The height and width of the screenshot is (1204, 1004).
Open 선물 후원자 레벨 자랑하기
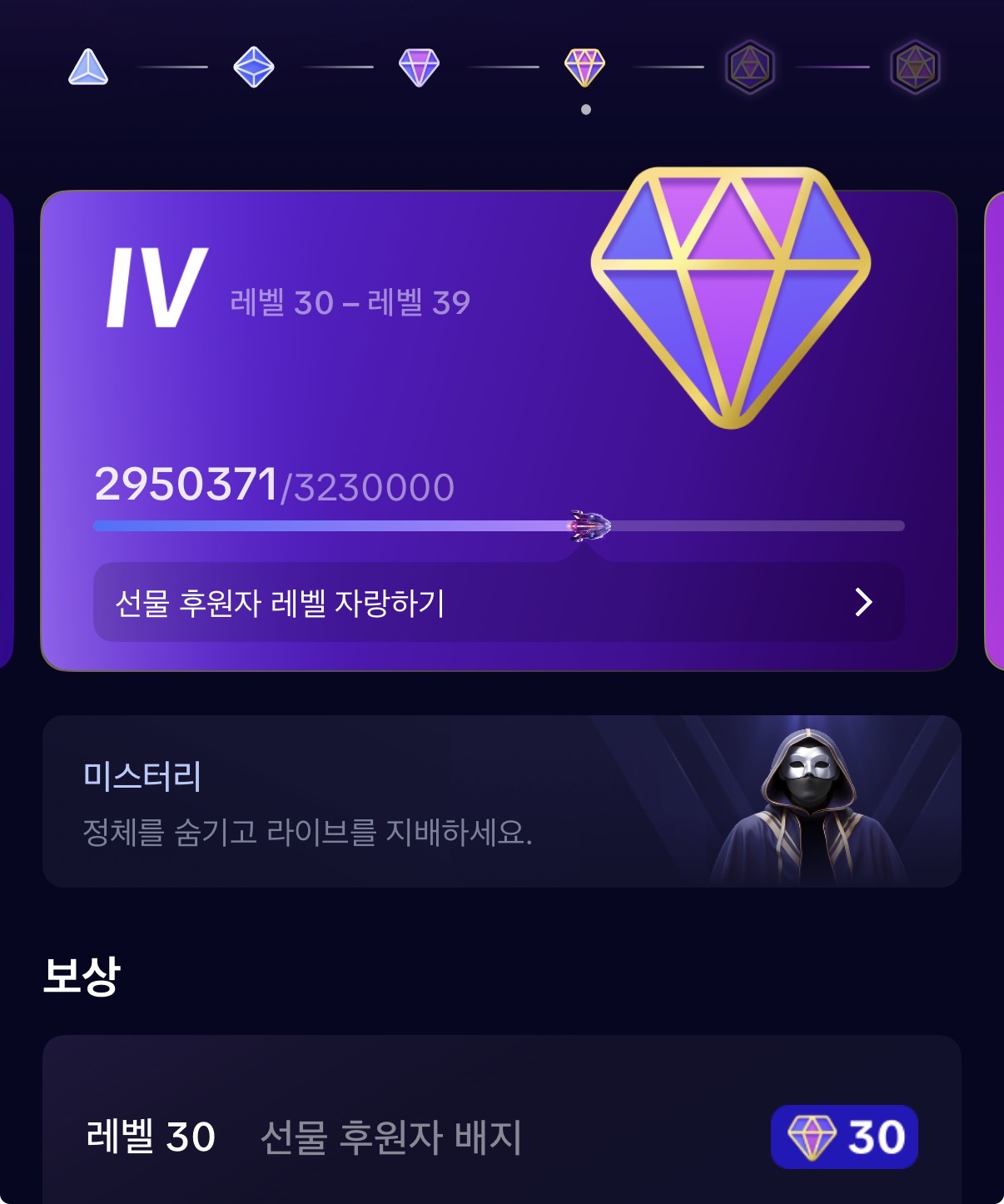click(498, 602)
